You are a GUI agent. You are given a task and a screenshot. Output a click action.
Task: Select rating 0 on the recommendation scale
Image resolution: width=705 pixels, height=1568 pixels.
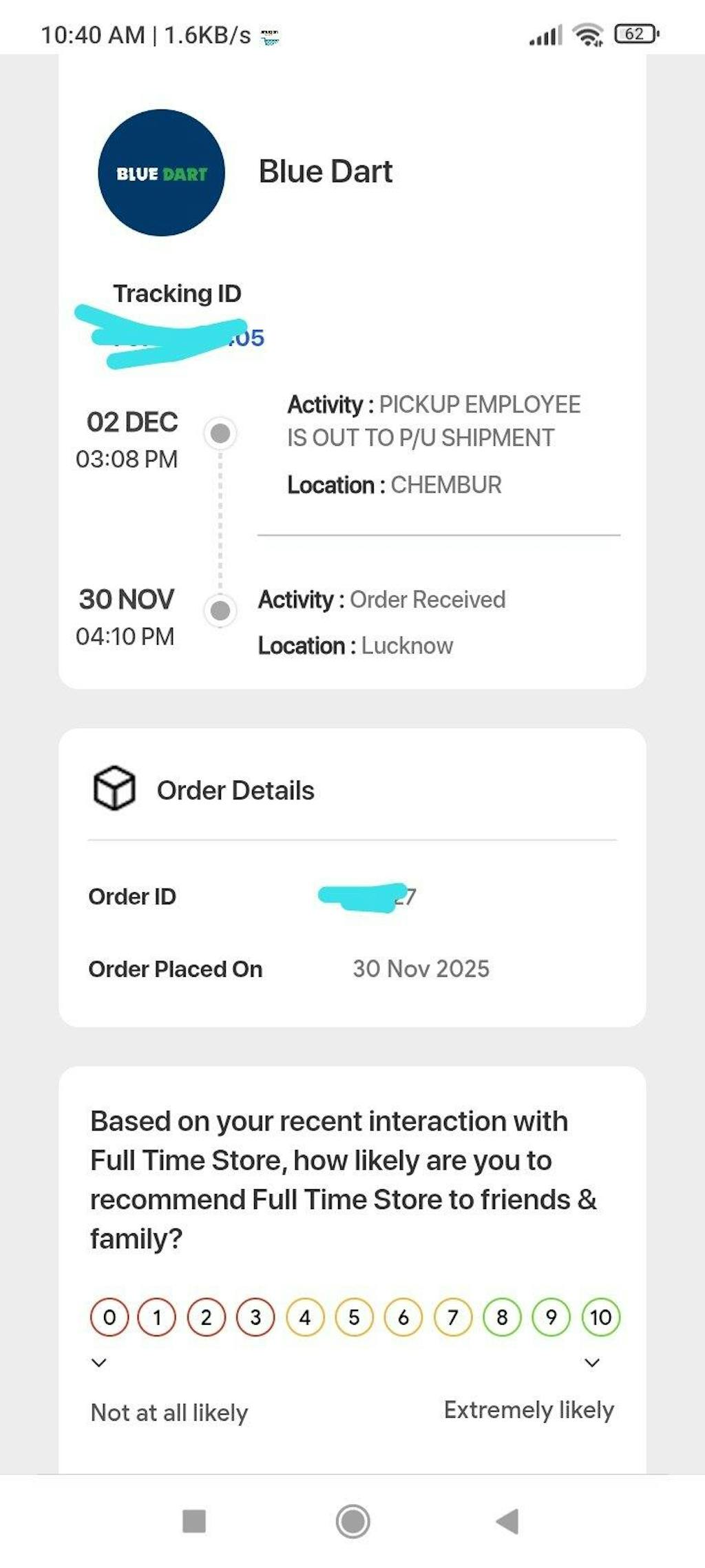tap(109, 1317)
